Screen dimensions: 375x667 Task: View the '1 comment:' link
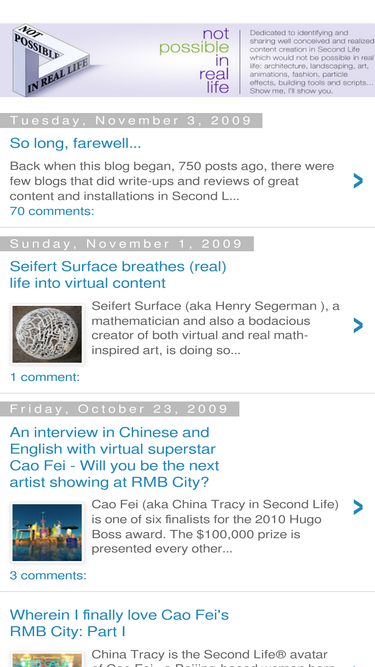tap(45, 377)
